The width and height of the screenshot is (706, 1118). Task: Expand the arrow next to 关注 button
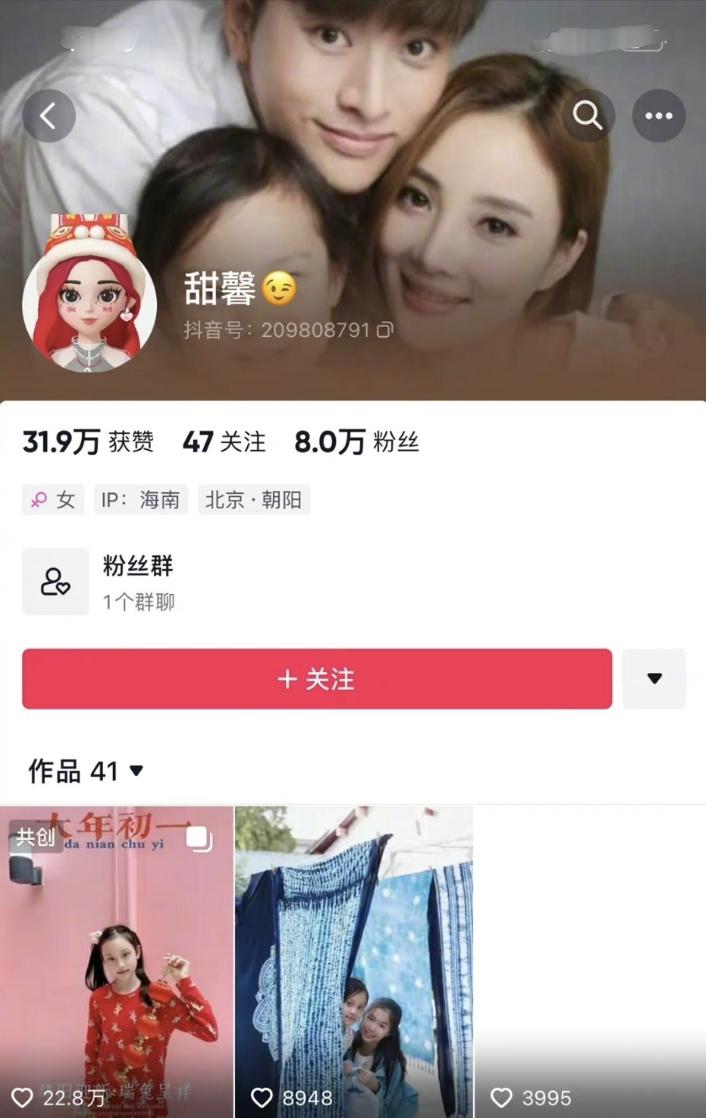pos(654,679)
